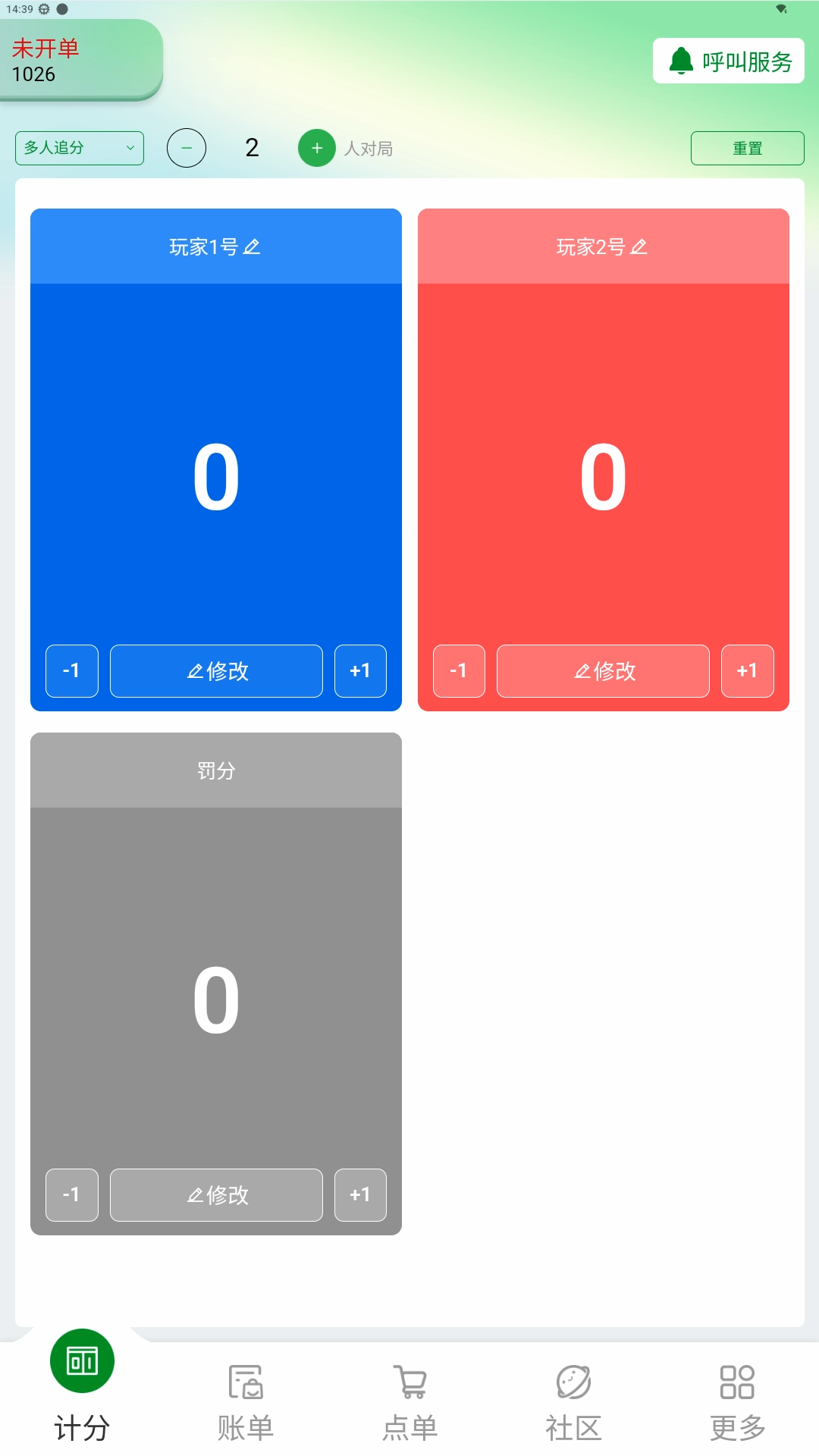Image resolution: width=819 pixels, height=1456 pixels.
Task: Open the 社区 community tab
Action: pyautogui.click(x=573, y=1403)
